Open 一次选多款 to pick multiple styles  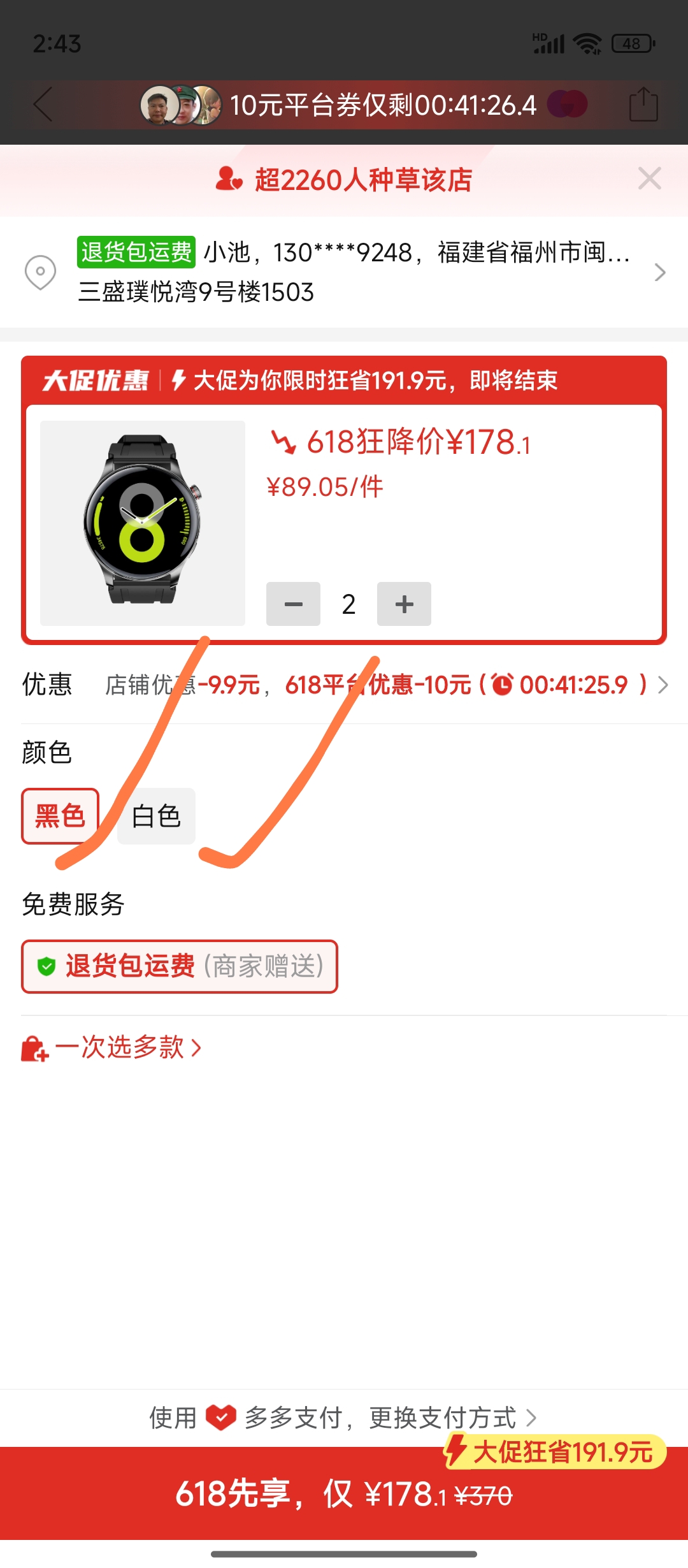tap(112, 1048)
